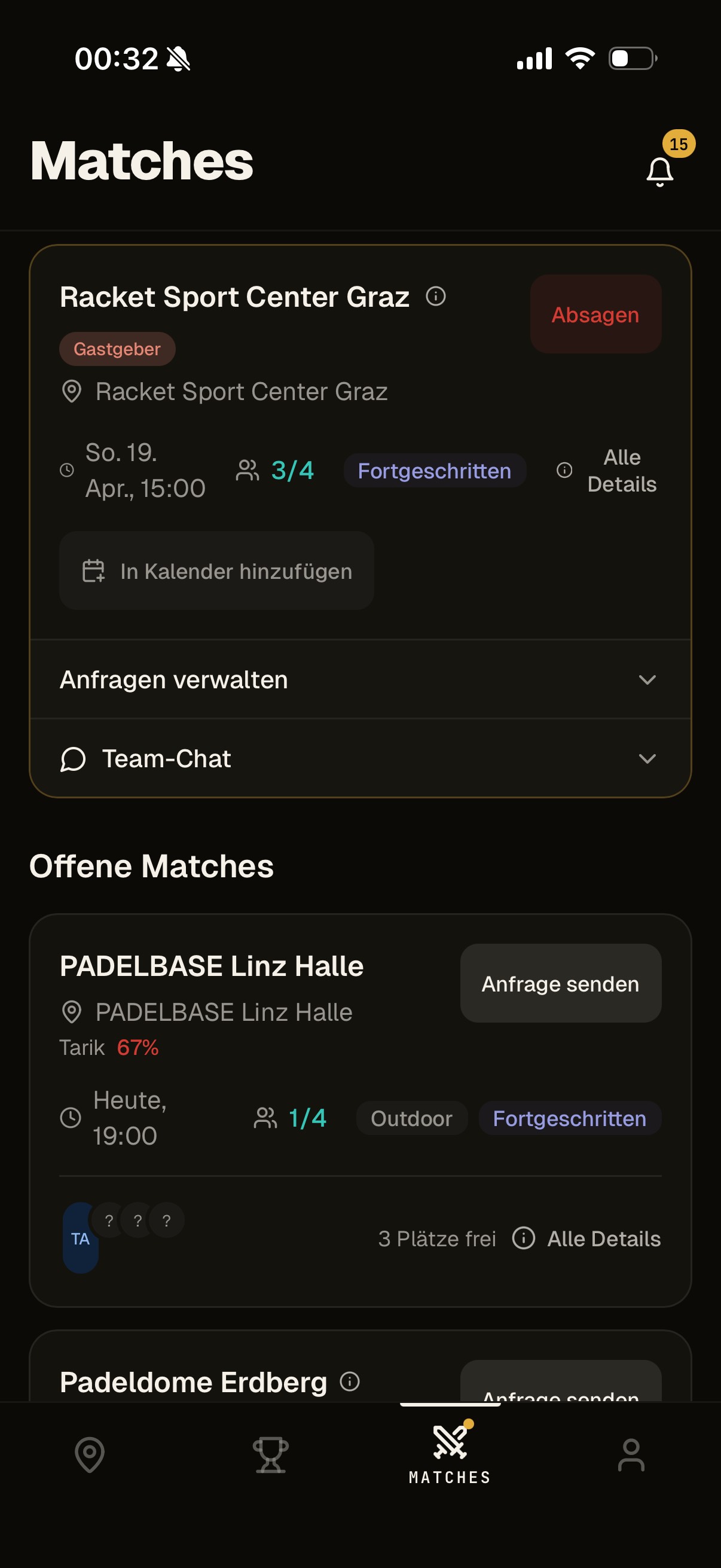Tap the info icon beside Racket Sport Center Graz
The image size is (721, 1568).
(436, 297)
